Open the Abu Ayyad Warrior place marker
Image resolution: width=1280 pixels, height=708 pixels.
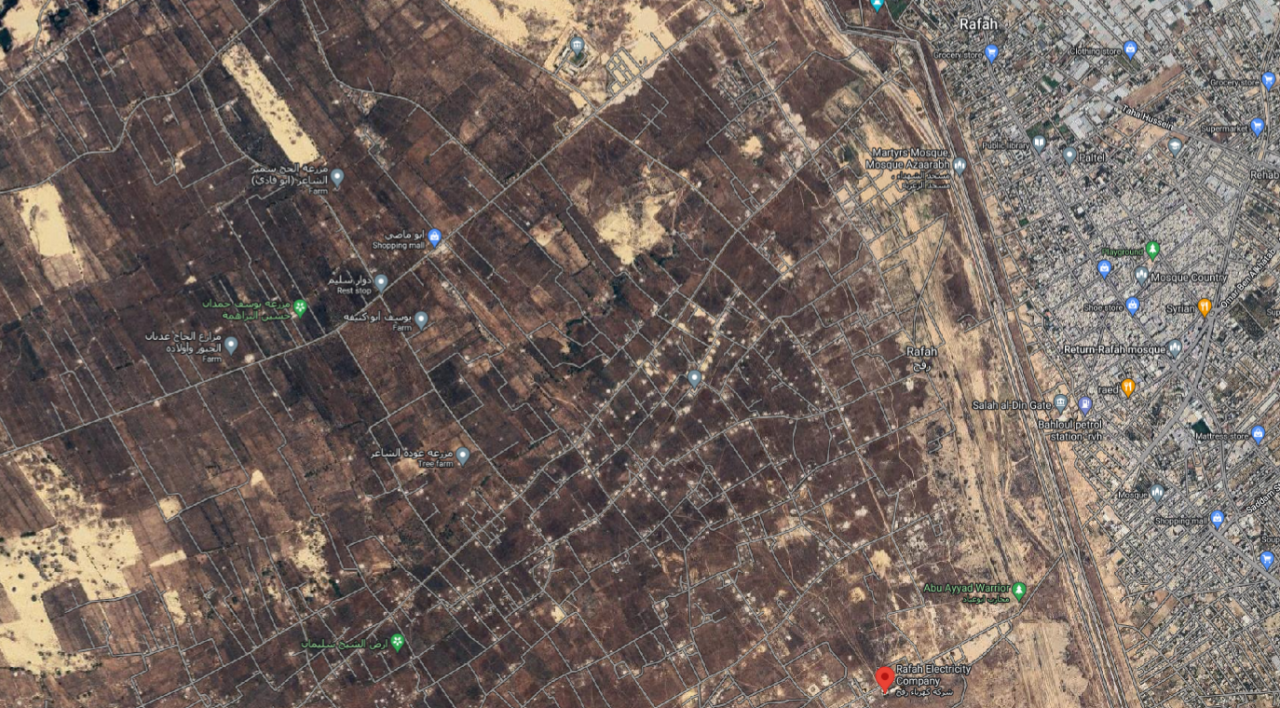pyautogui.click(x=1019, y=590)
